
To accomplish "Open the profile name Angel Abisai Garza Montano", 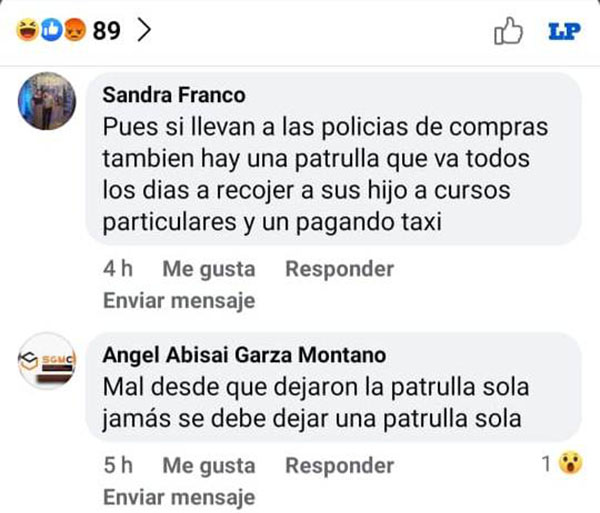I will point(244,355).
